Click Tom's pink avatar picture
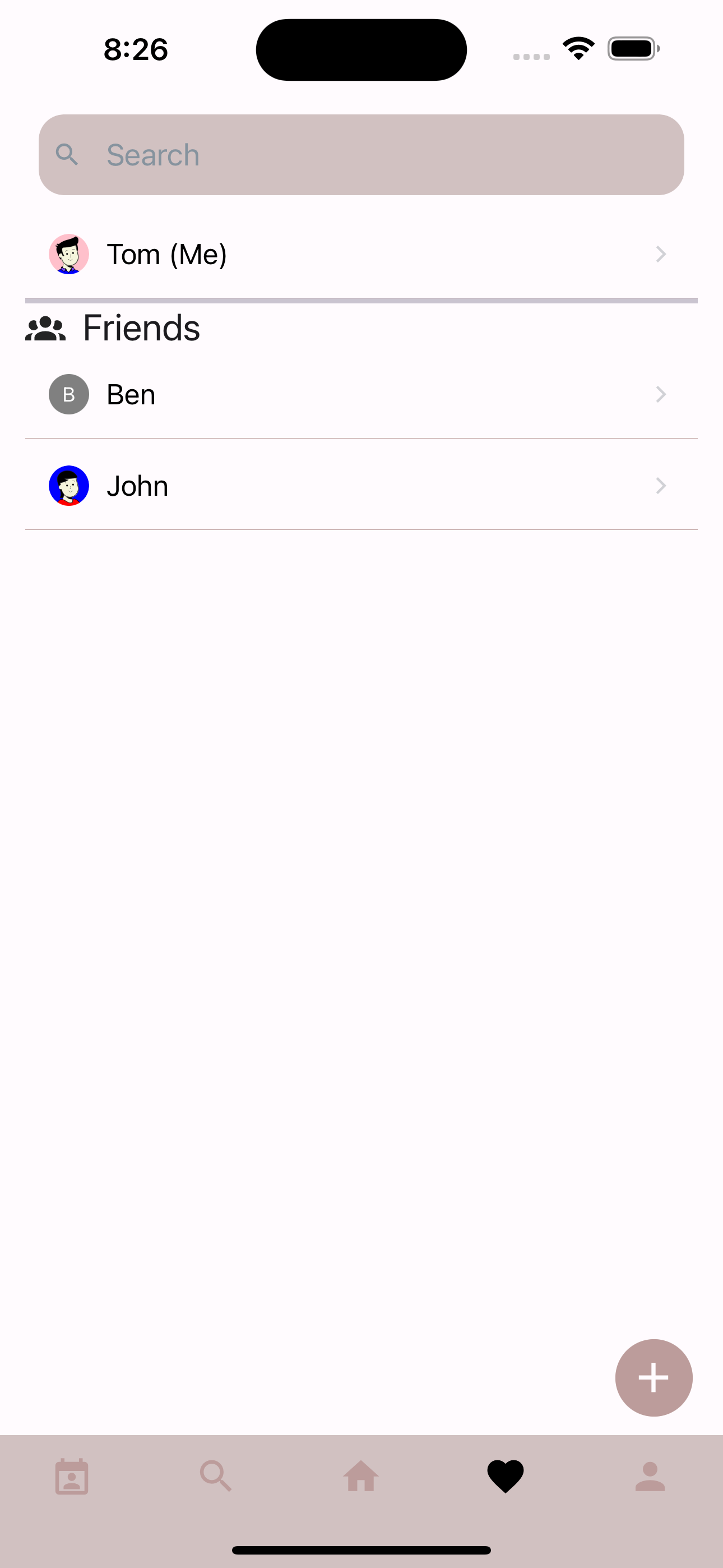Screen dimensions: 723x1568 point(68,254)
